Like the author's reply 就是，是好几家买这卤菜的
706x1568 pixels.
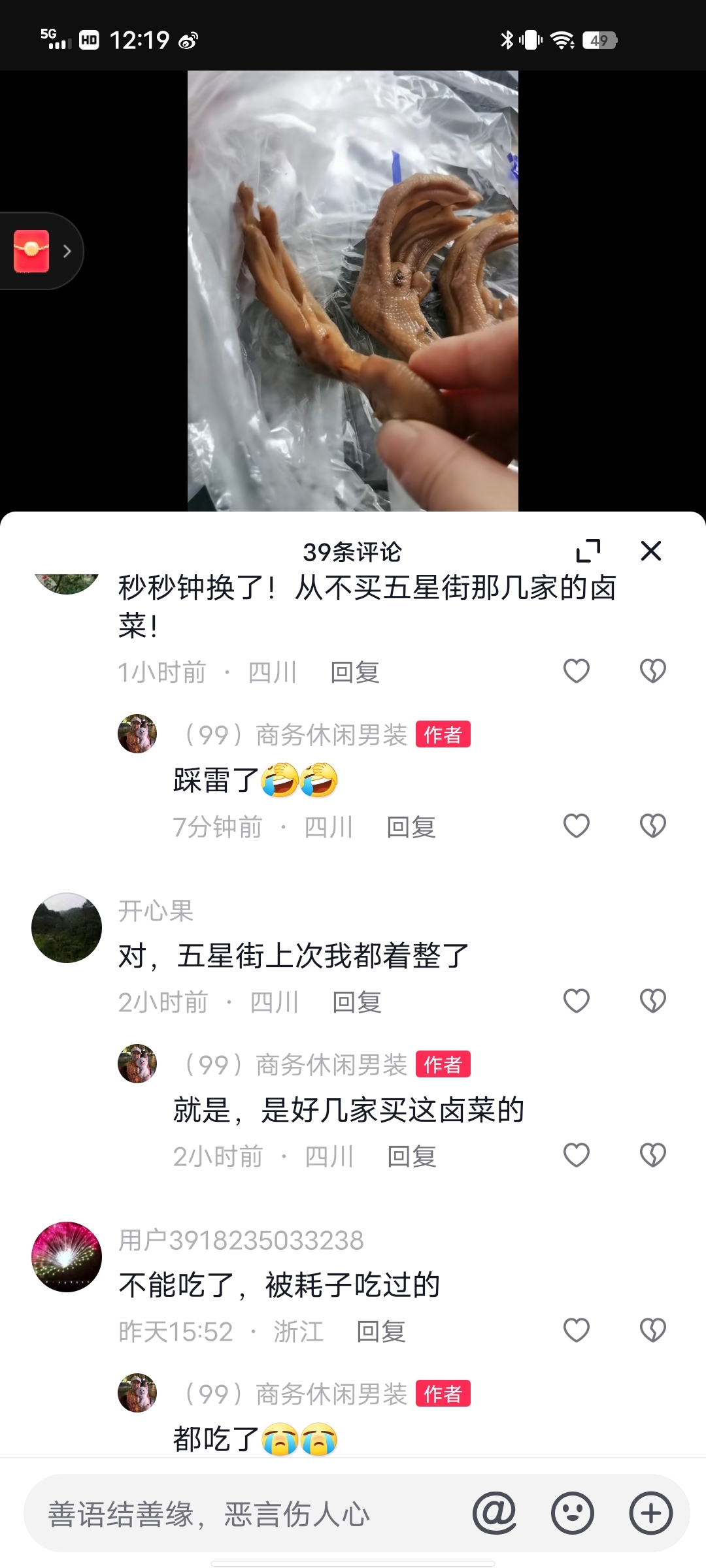(x=577, y=1155)
